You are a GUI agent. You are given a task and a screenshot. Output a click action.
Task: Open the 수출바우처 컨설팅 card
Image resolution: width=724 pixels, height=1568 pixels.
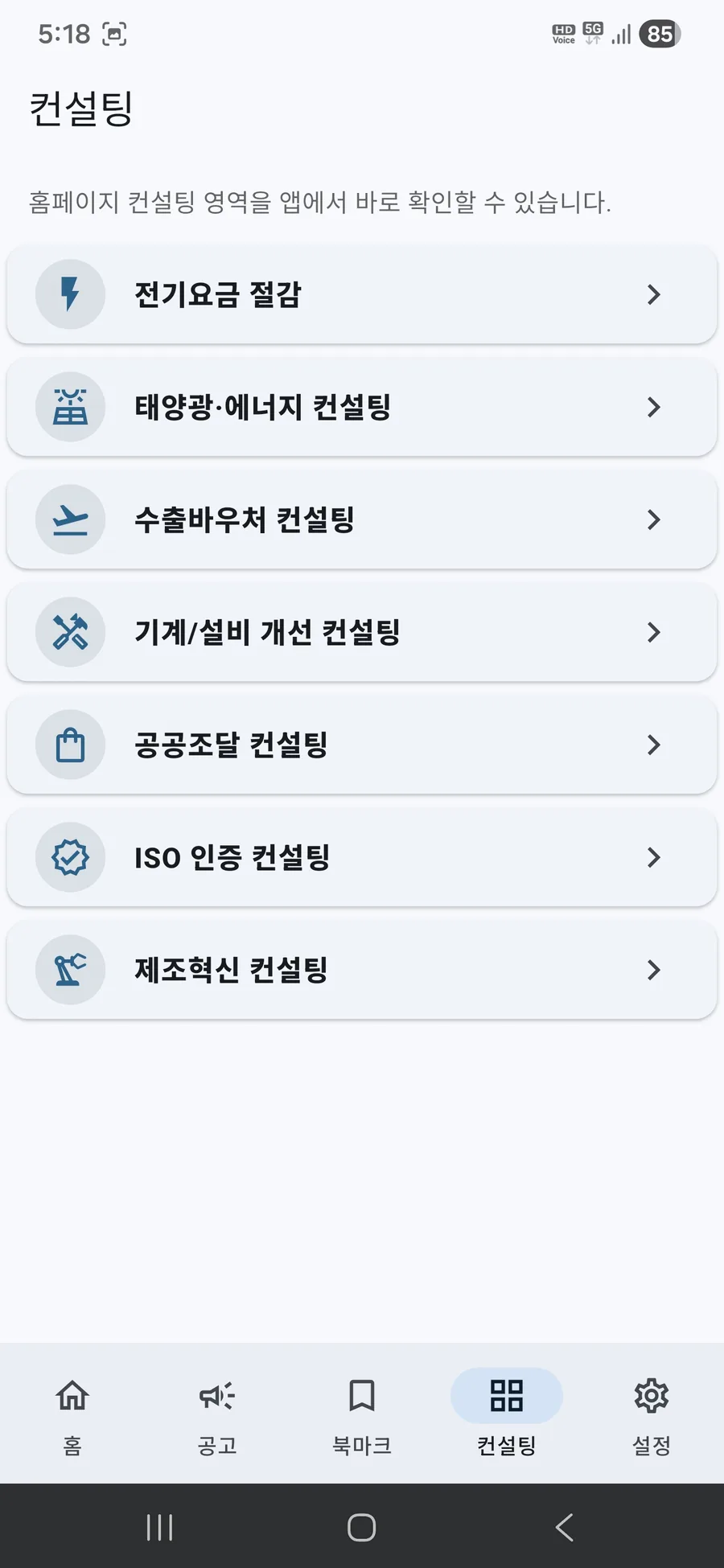click(x=362, y=519)
